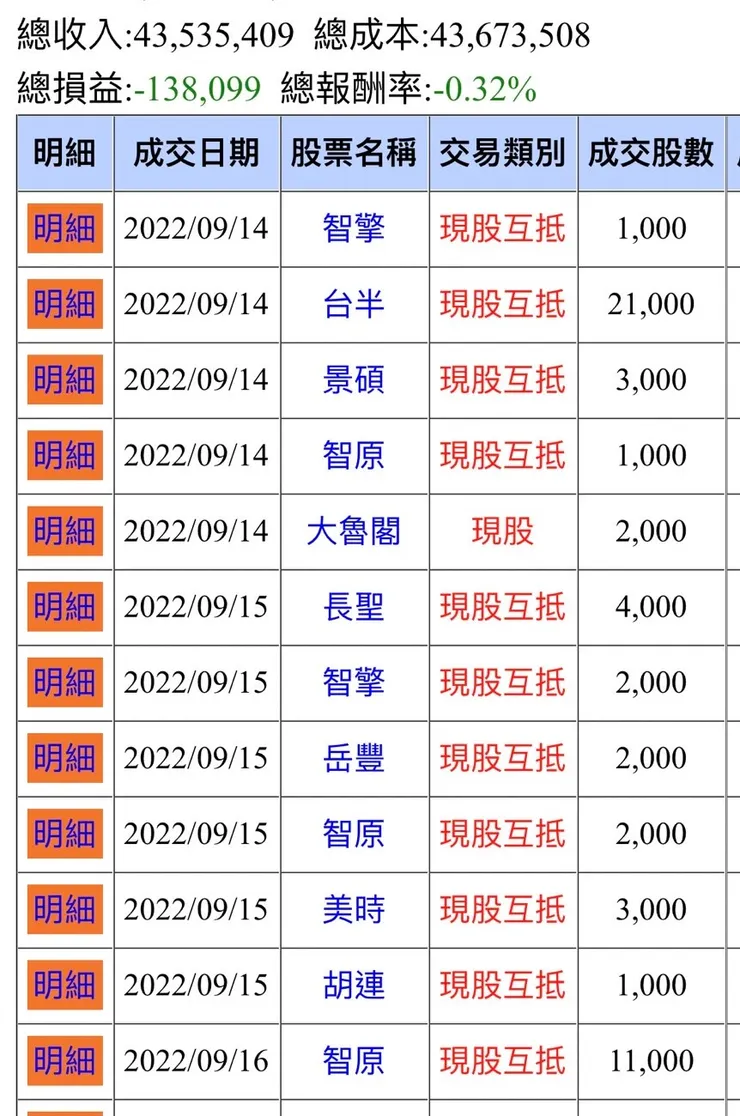Open 明細 details for 智原 dated 2022/09/16
Screen dimensions: 740x1116
pos(64,1061)
